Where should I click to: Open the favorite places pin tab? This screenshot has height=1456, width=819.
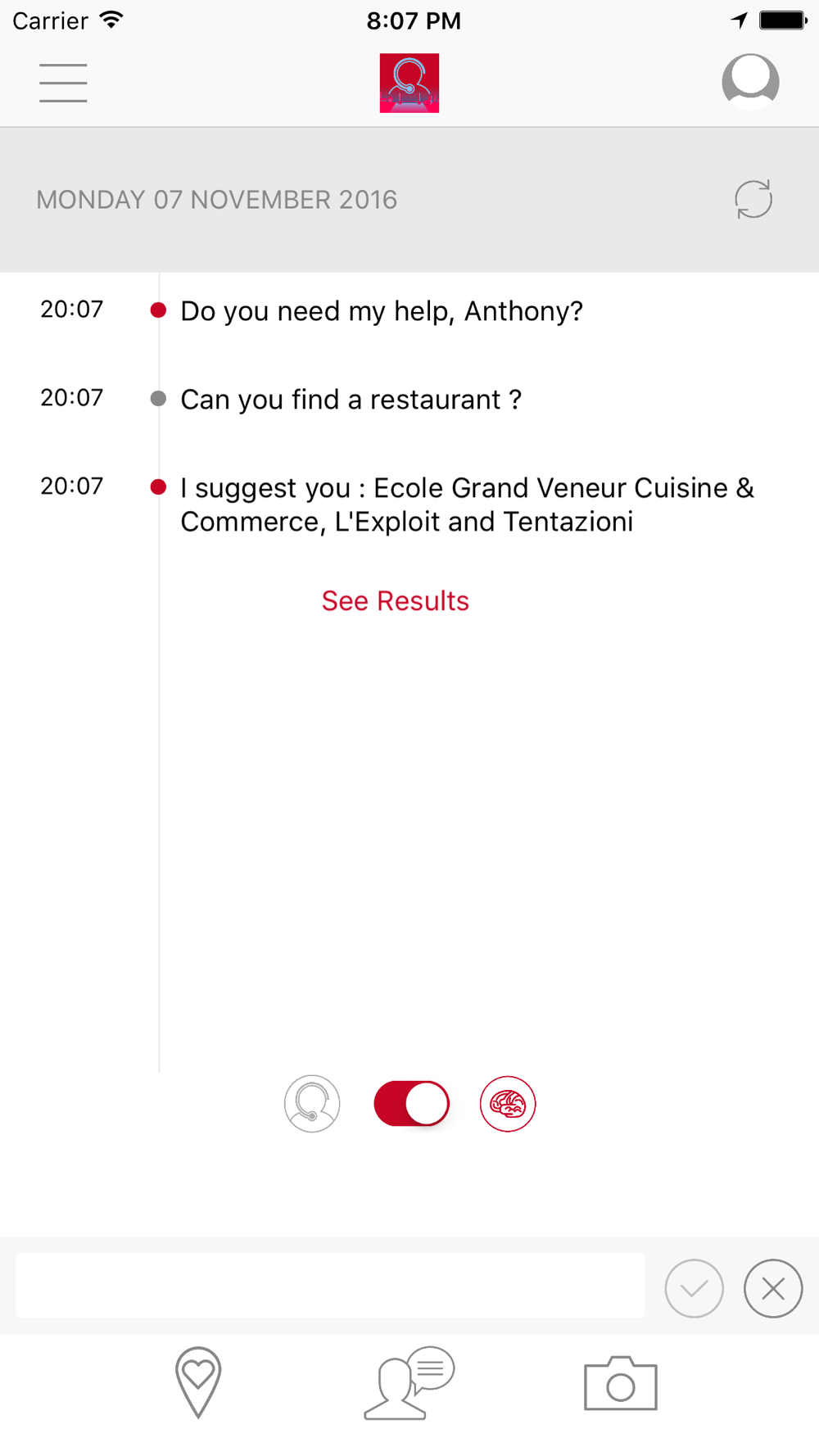198,1382
